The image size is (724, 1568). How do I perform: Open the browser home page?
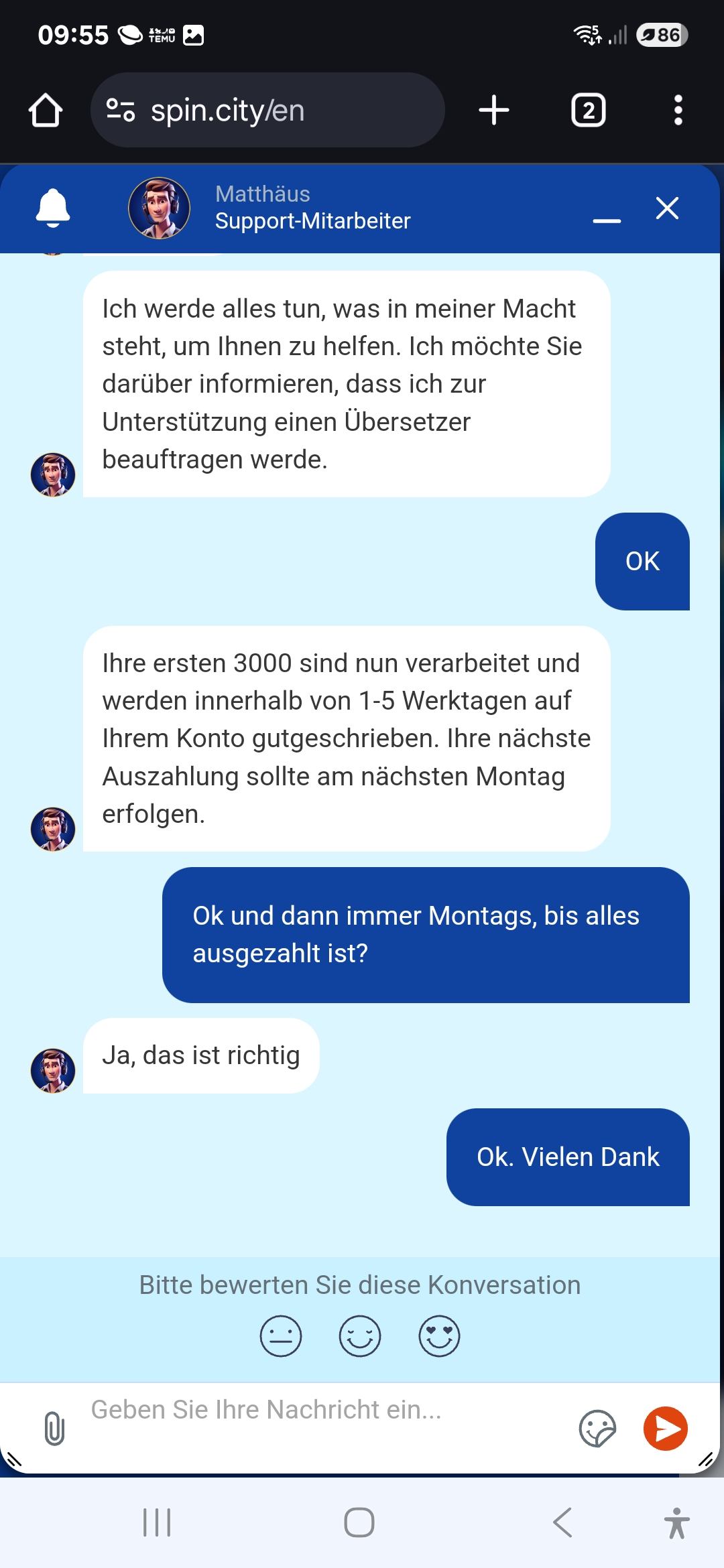[46, 111]
